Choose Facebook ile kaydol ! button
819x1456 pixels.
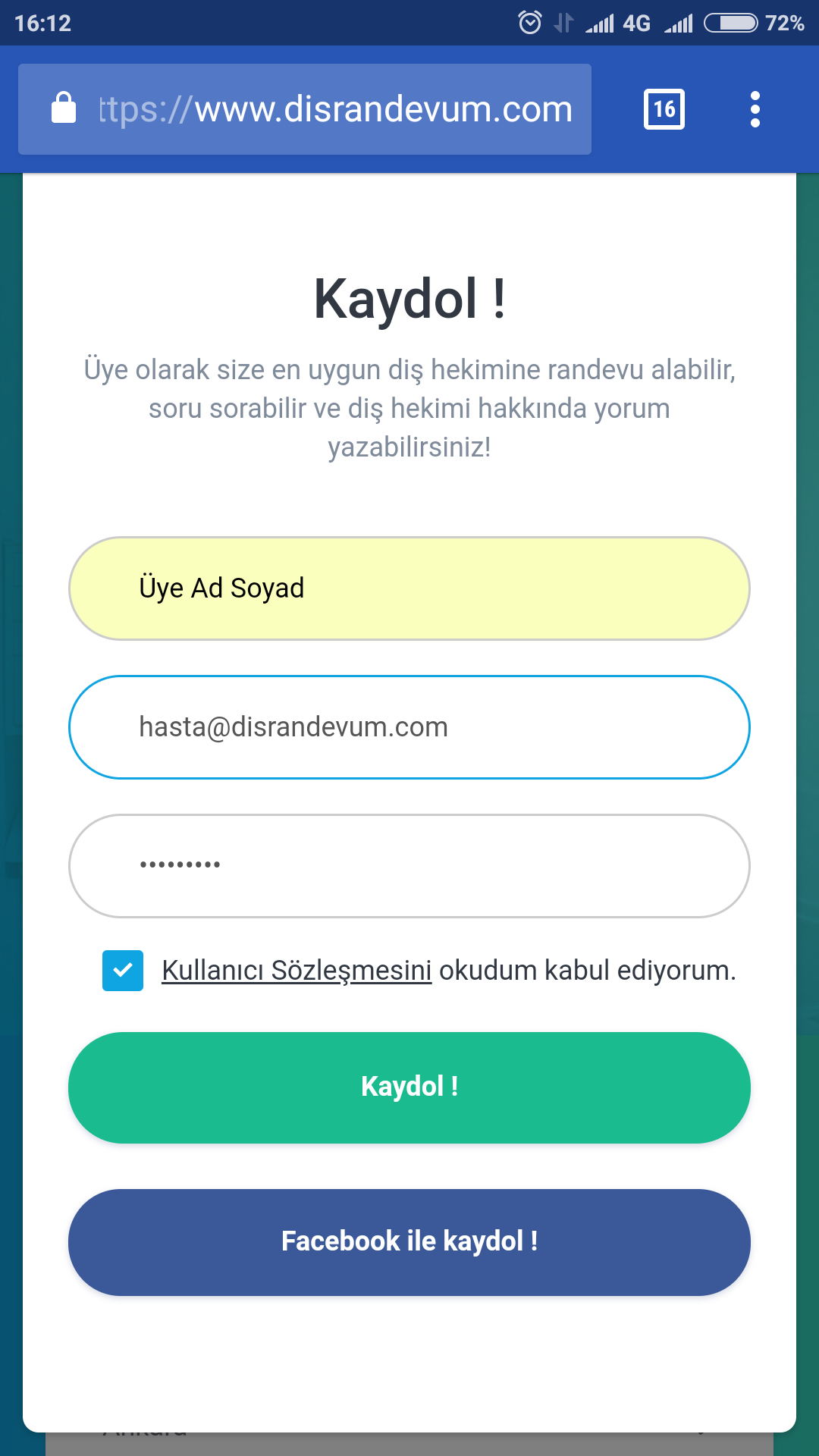pyautogui.click(x=409, y=1242)
